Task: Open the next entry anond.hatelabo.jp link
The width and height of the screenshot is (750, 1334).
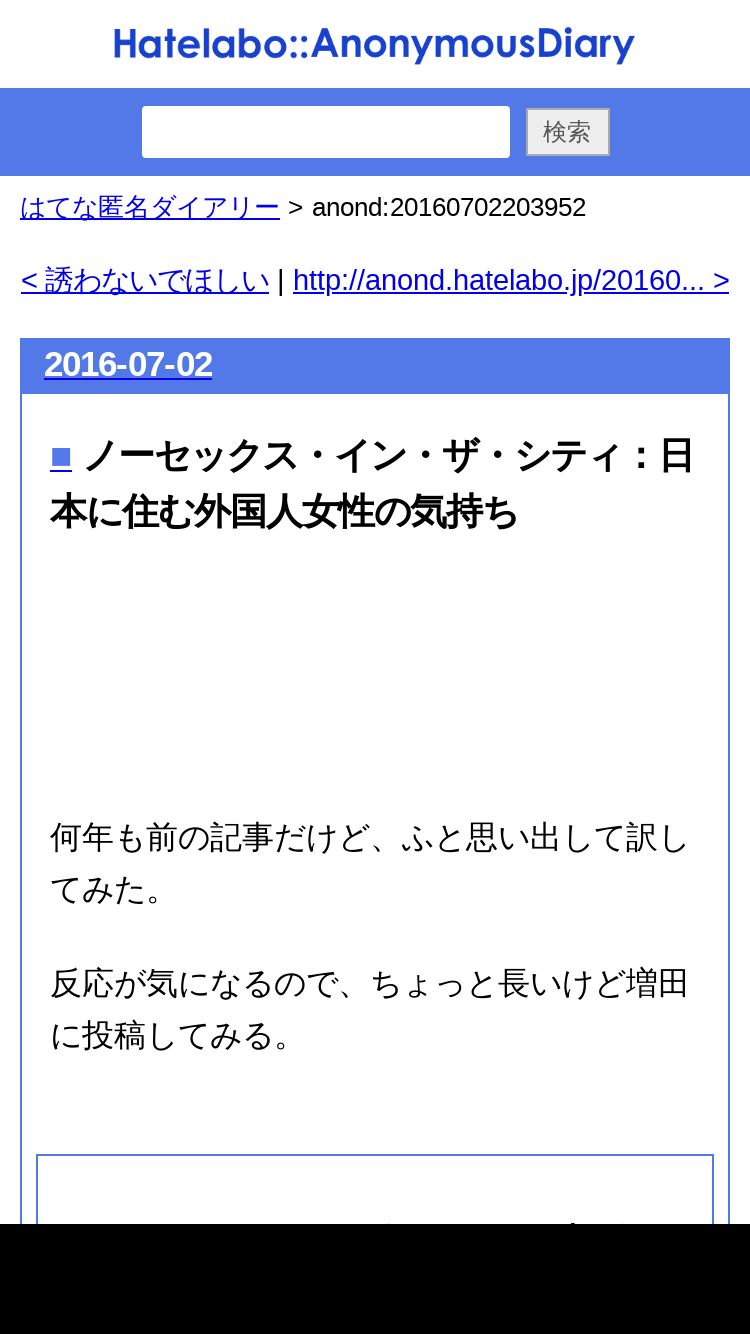Action: 511,281
